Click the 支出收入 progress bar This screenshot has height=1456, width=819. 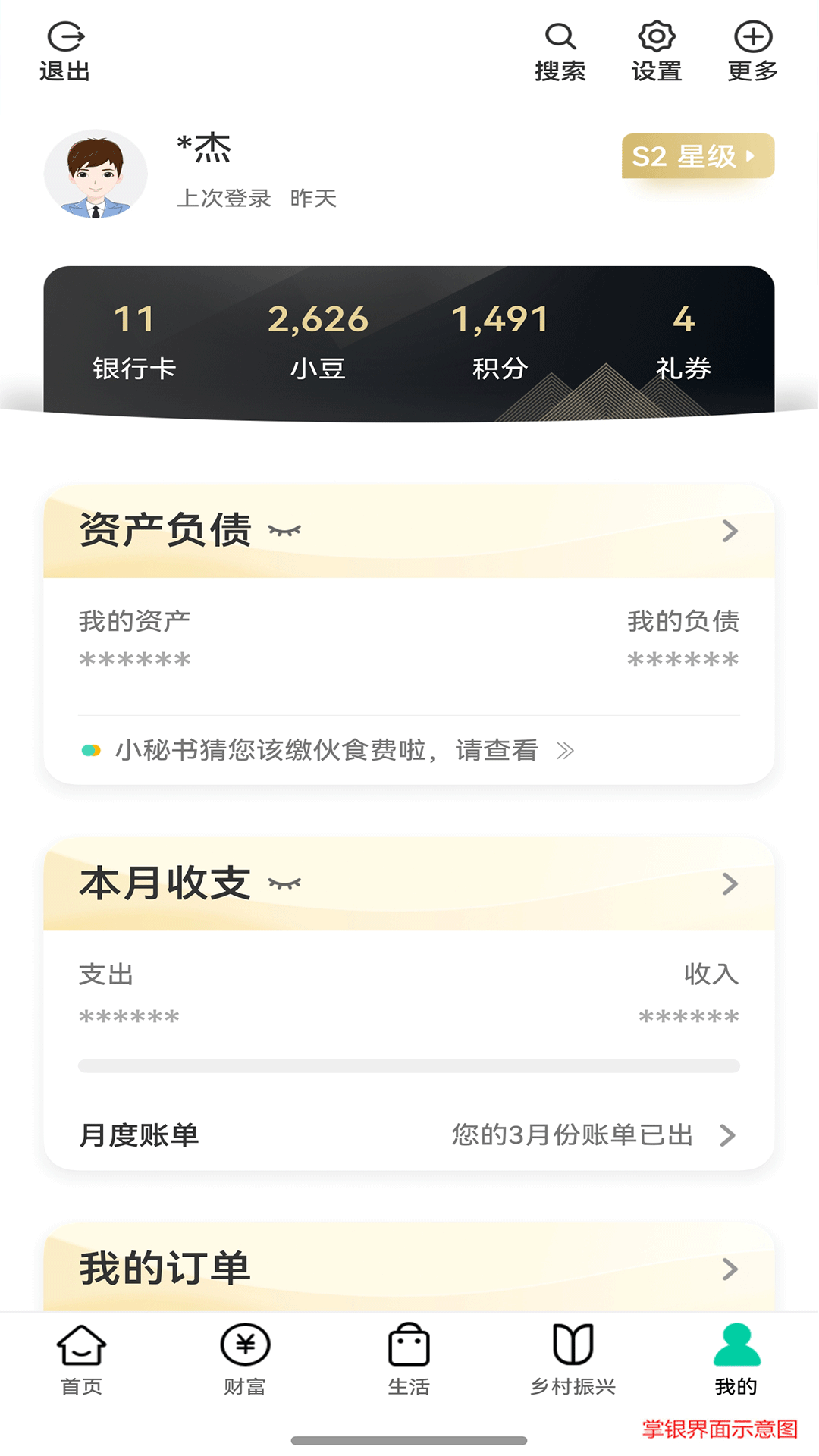tap(409, 1065)
